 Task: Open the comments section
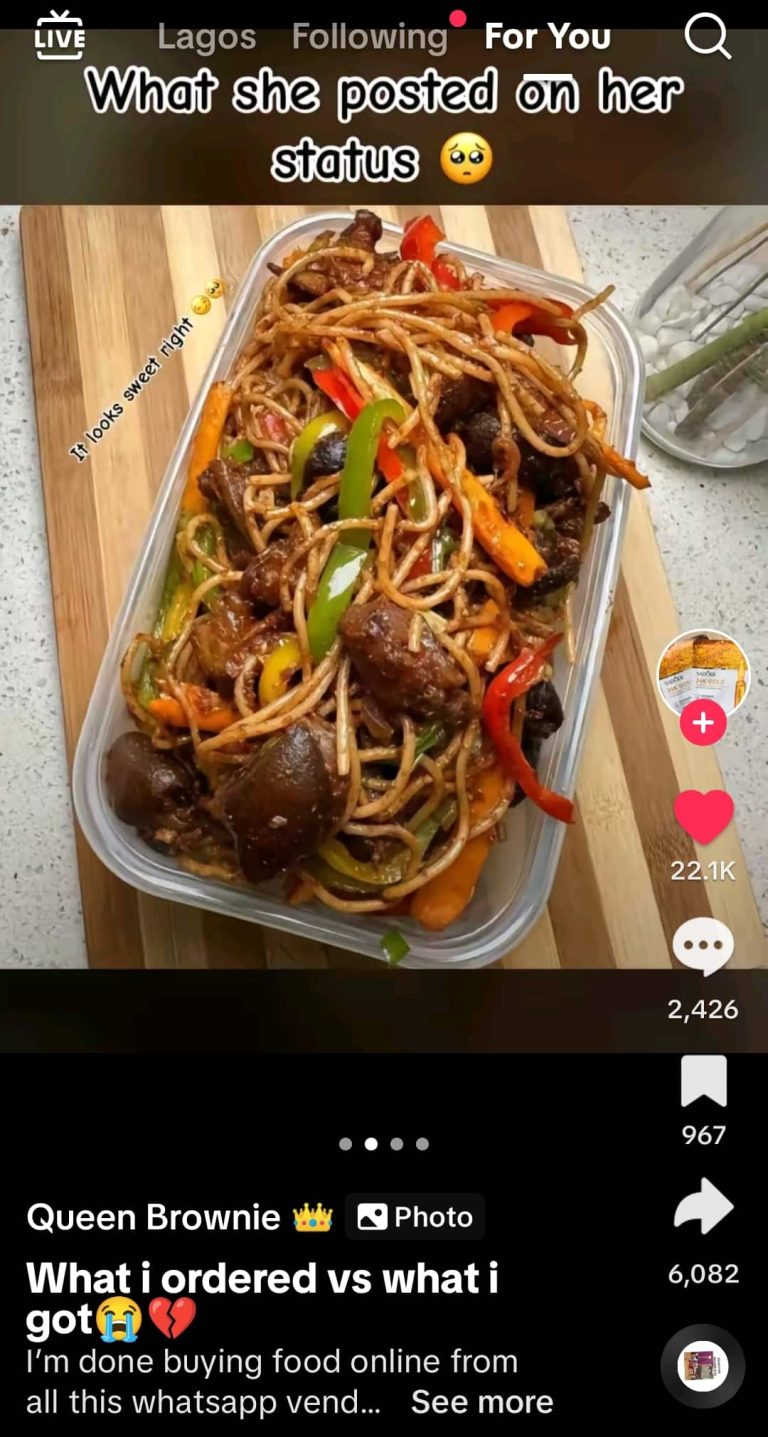703,946
